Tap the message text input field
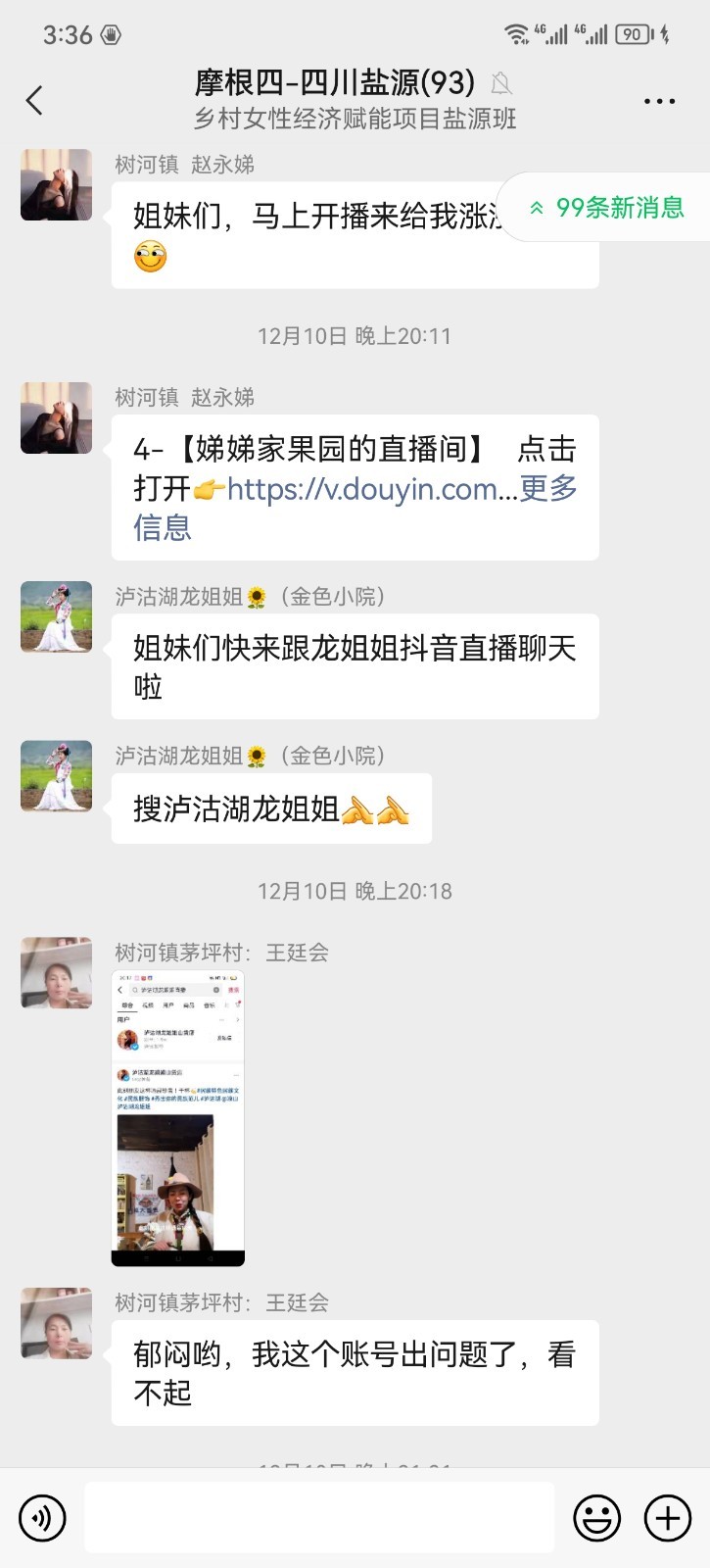 pyautogui.click(x=319, y=1518)
